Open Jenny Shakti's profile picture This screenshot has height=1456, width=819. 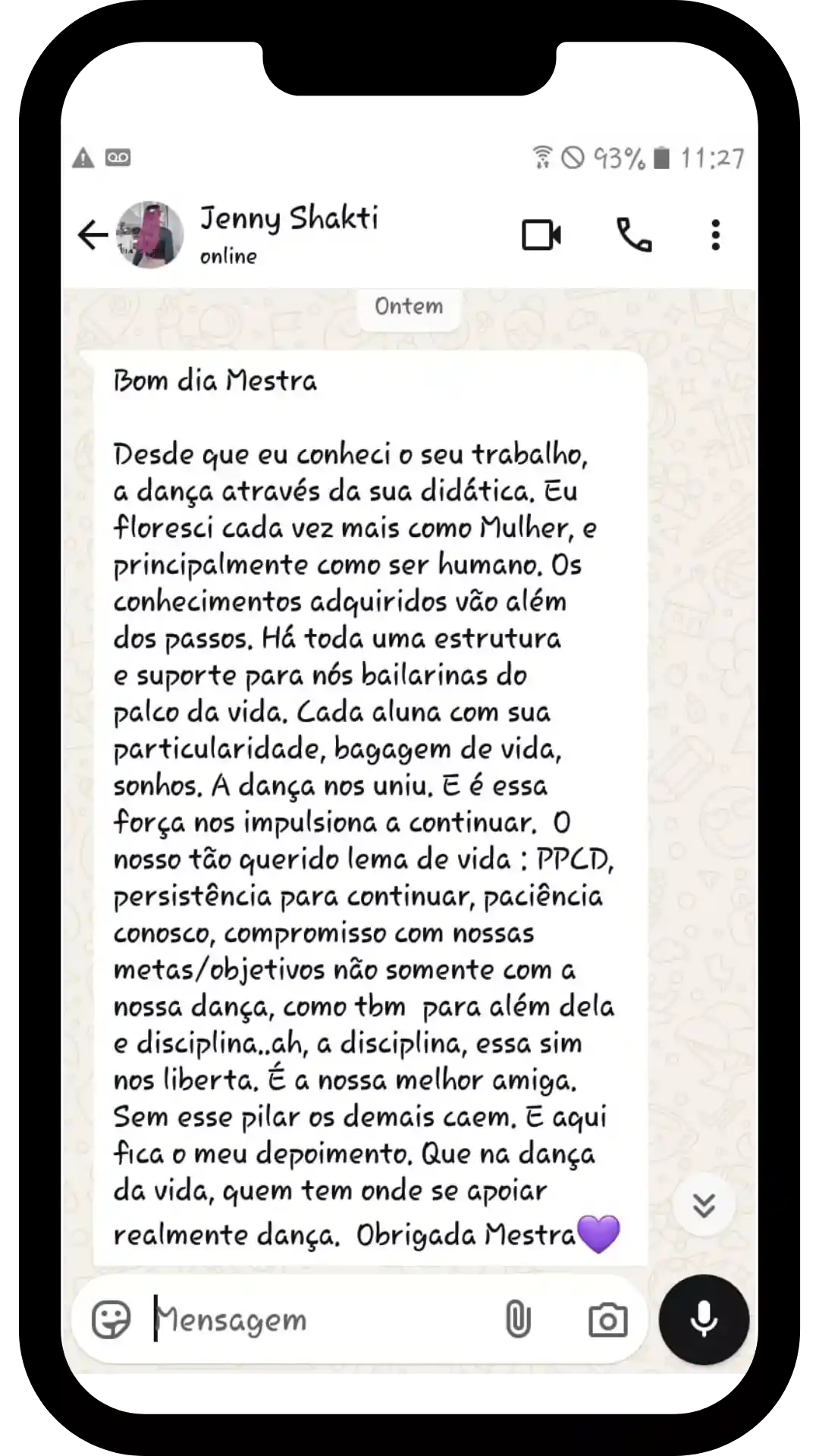click(150, 235)
